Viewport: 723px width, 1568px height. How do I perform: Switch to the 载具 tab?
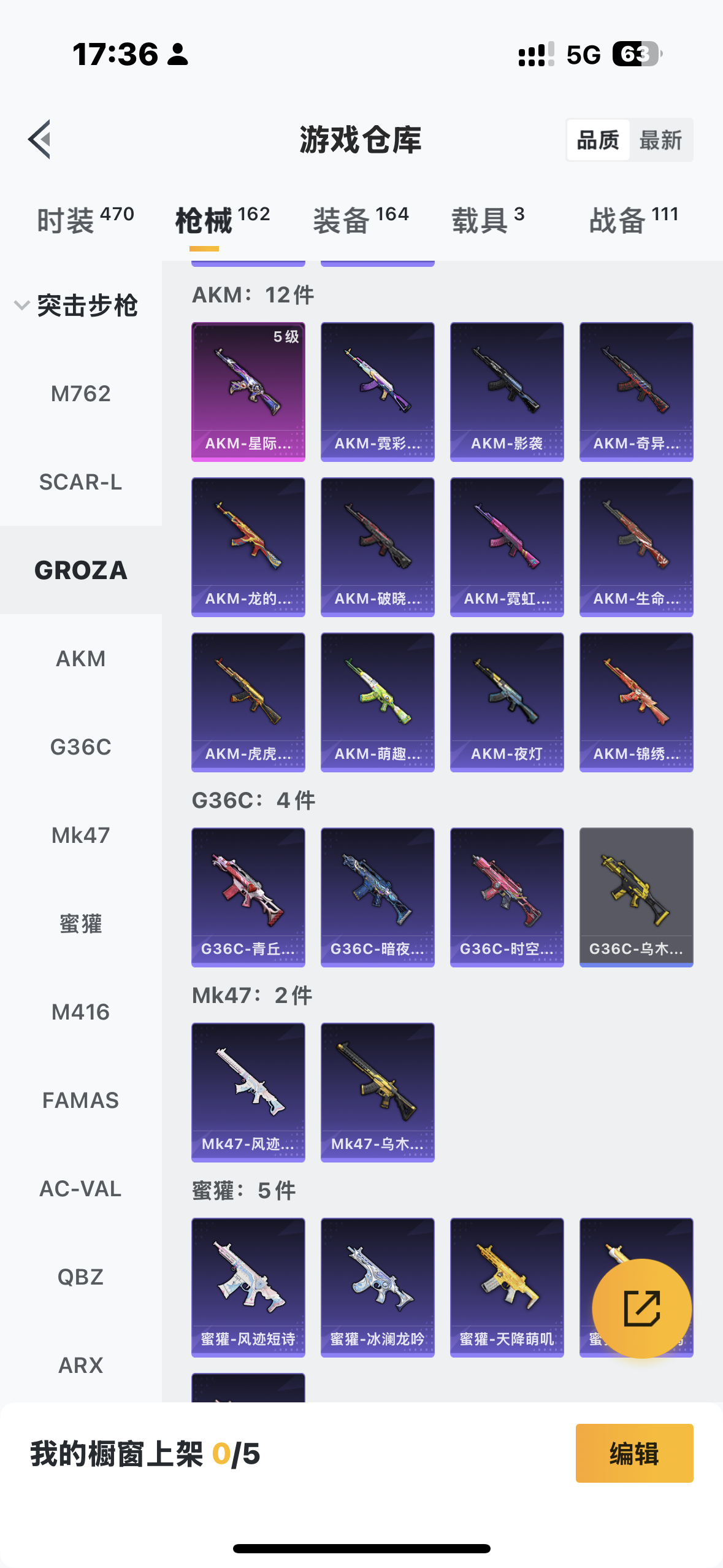488,220
